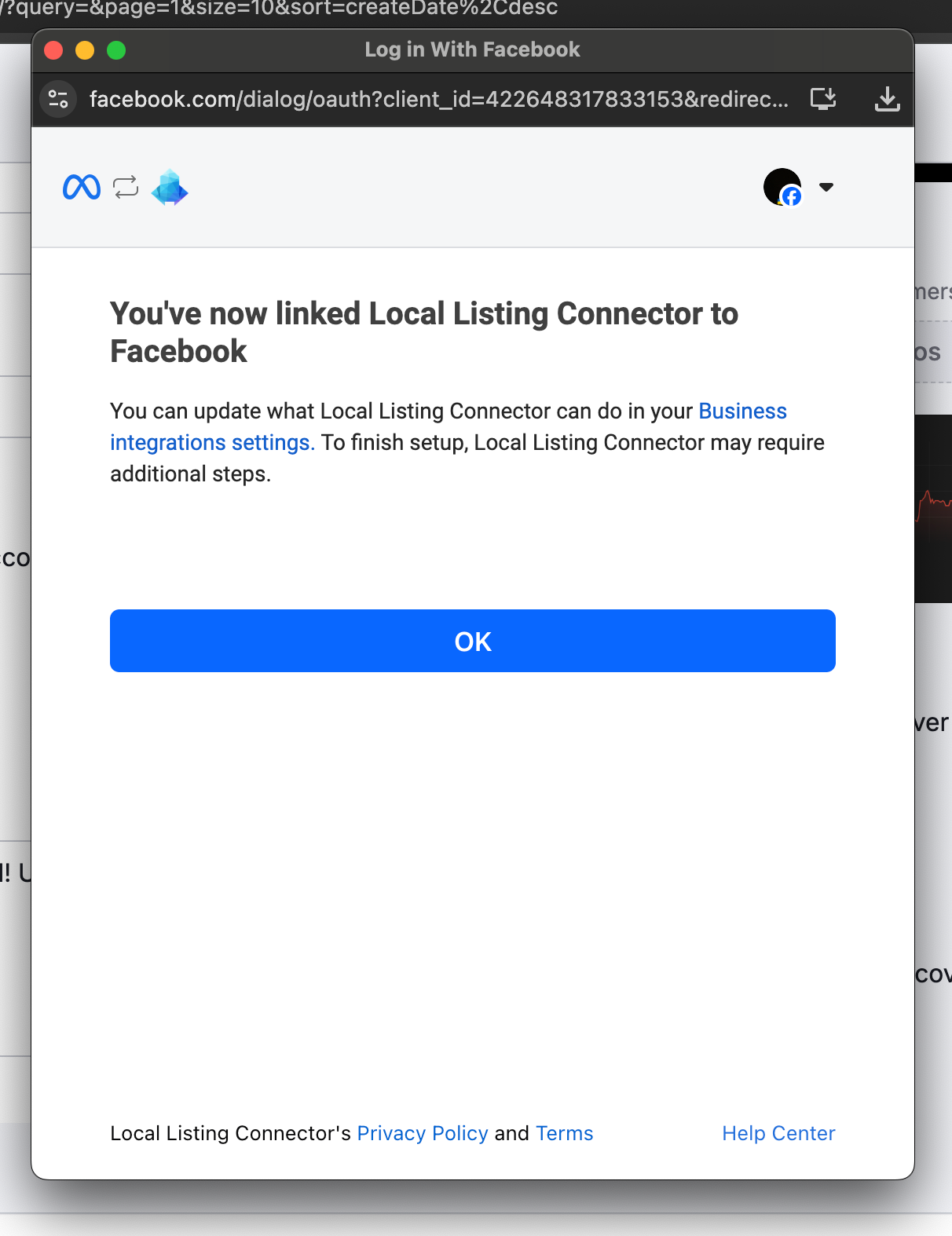
Task: Open the Business integrations settings link
Action: 741,411
